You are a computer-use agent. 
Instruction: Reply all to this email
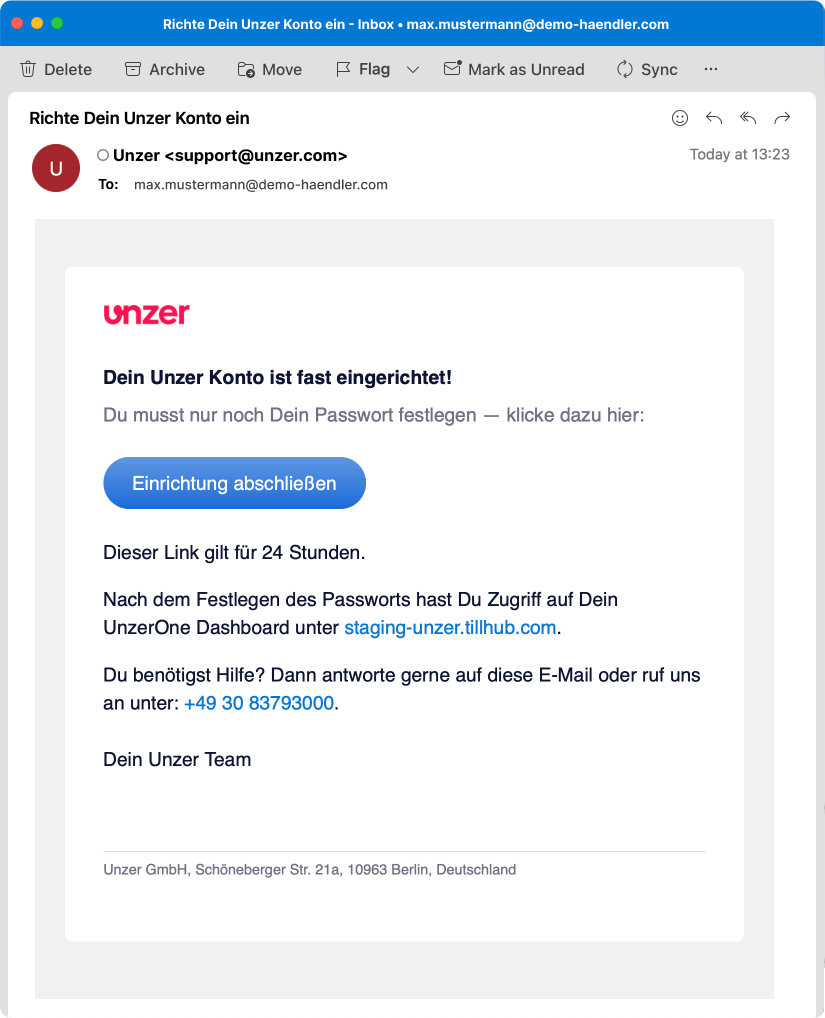pos(748,118)
